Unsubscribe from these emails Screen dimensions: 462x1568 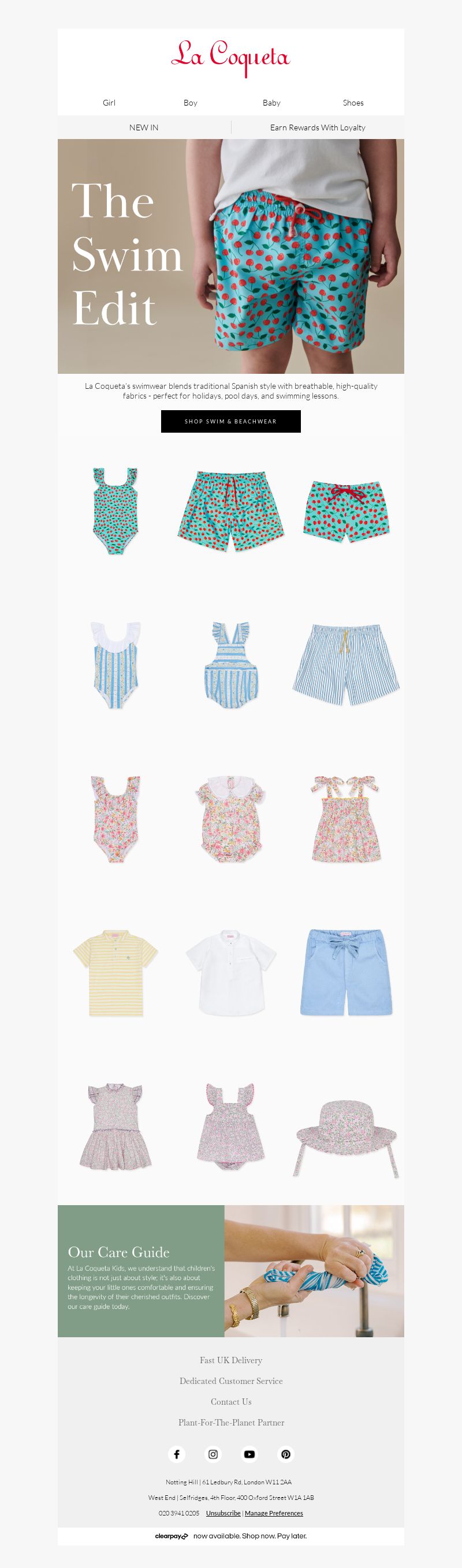[x=223, y=1513]
